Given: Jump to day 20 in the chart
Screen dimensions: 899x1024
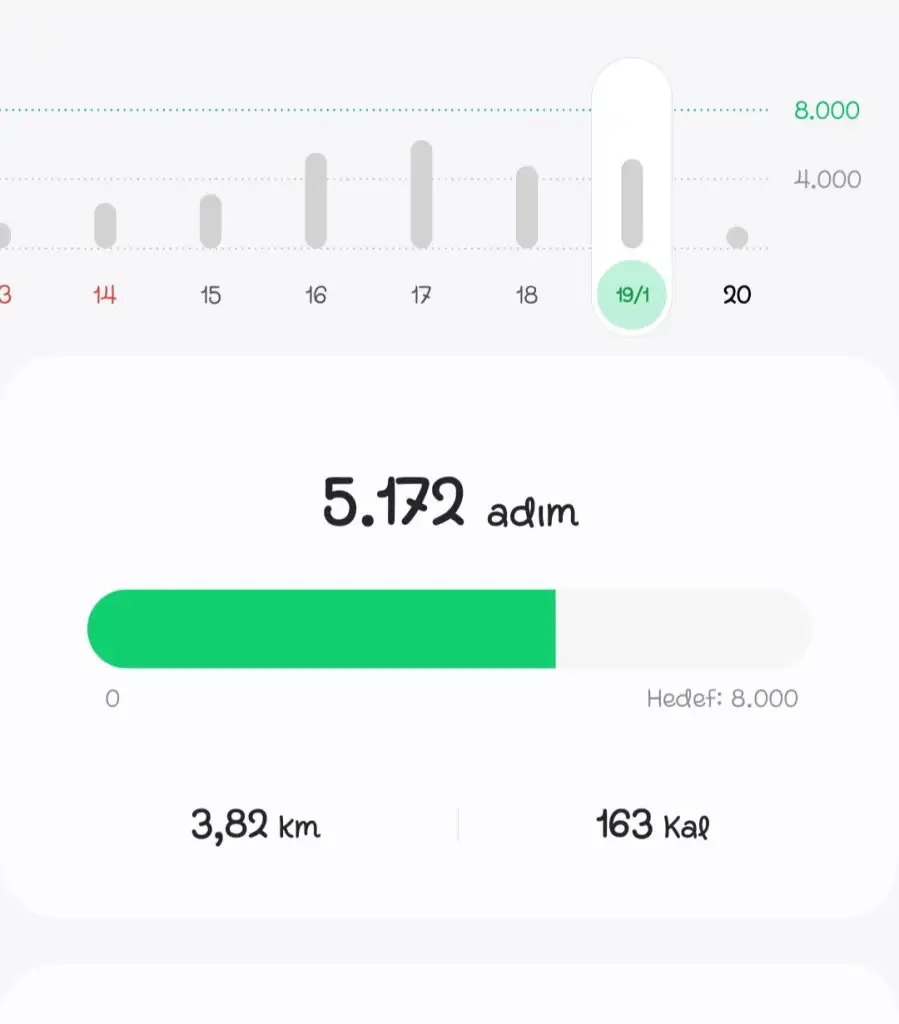Looking at the screenshot, I should tap(737, 294).
